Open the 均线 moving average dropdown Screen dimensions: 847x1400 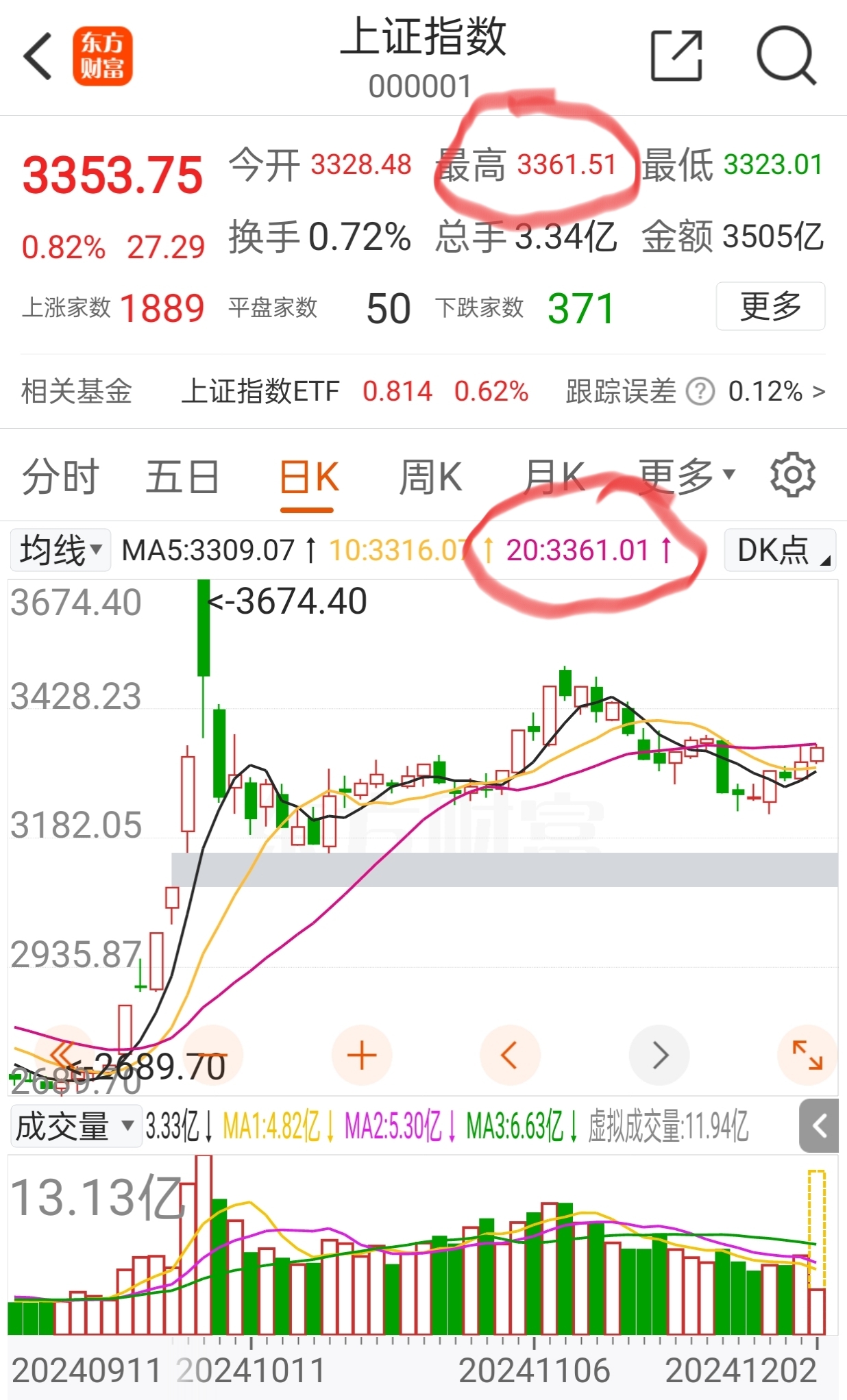point(60,550)
